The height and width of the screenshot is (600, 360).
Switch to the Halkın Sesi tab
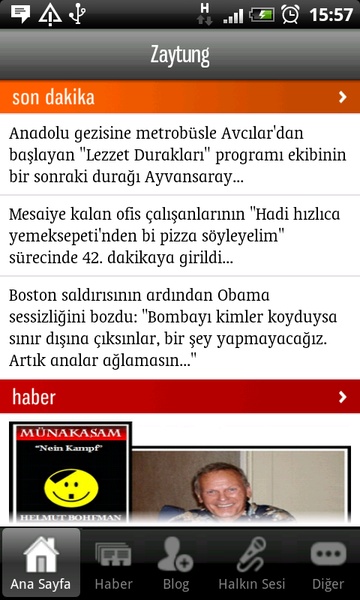tap(252, 563)
